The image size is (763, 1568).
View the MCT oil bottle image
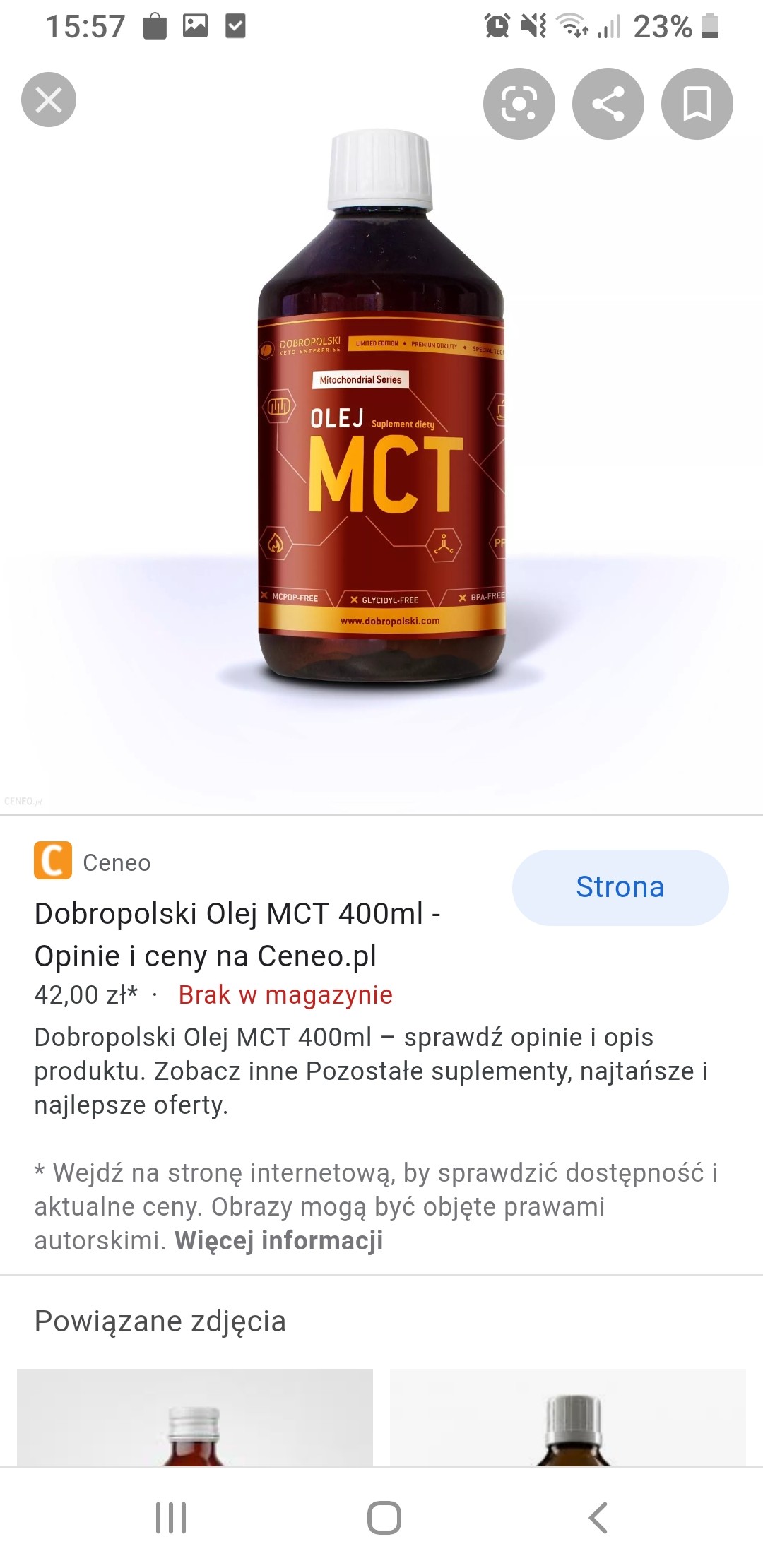click(x=381, y=410)
